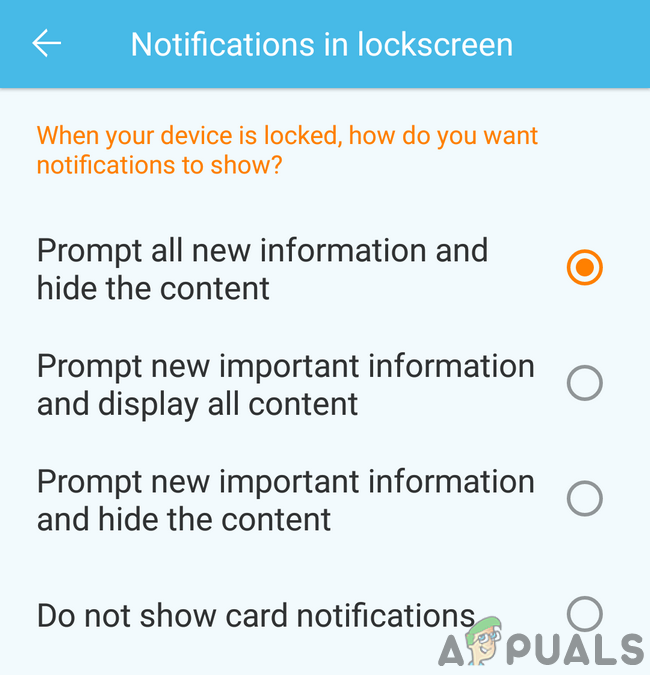Choose Prompt new important information and display all content
The width and height of the screenshot is (650, 675).
tap(584, 383)
